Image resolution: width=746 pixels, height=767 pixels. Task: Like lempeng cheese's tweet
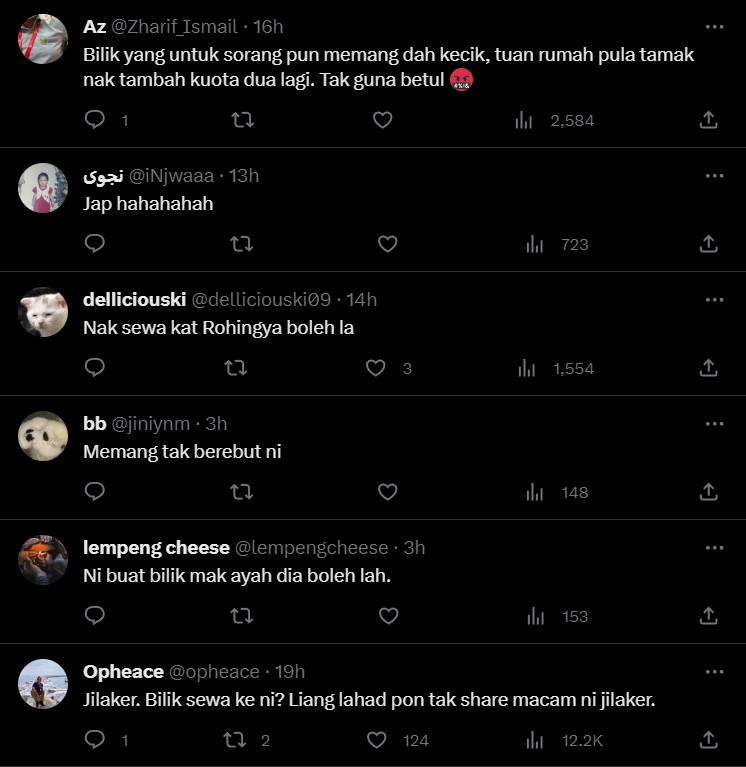[x=388, y=616]
